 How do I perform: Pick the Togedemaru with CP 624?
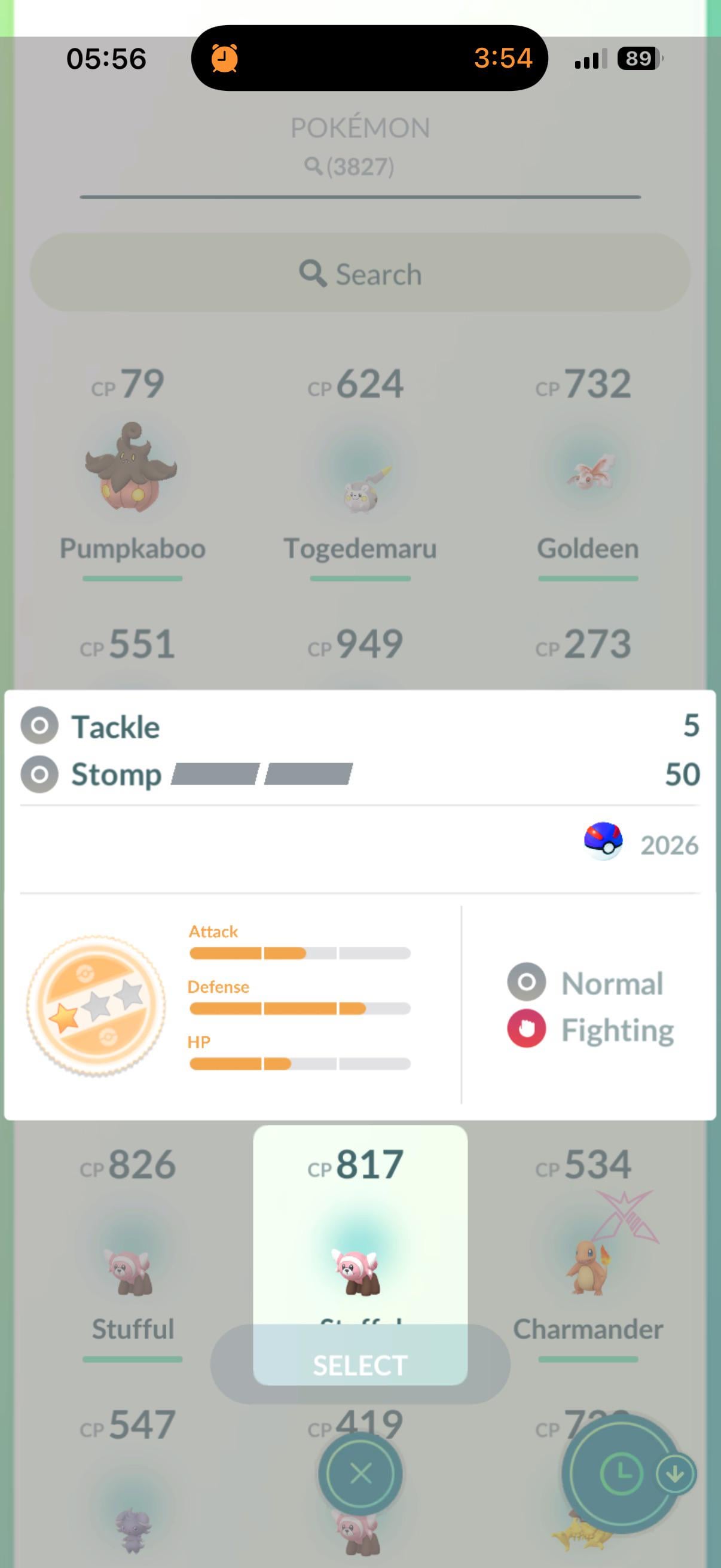360,469
